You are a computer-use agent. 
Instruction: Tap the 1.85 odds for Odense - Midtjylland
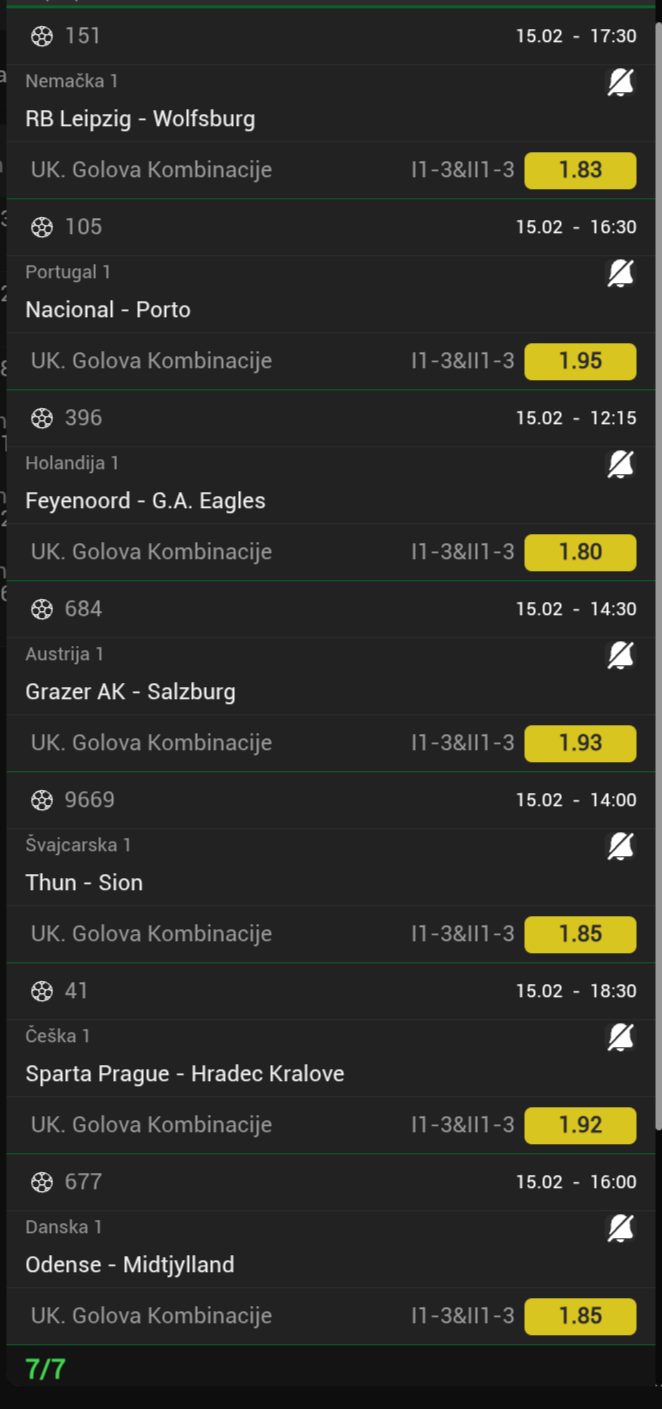[580, 1316]
